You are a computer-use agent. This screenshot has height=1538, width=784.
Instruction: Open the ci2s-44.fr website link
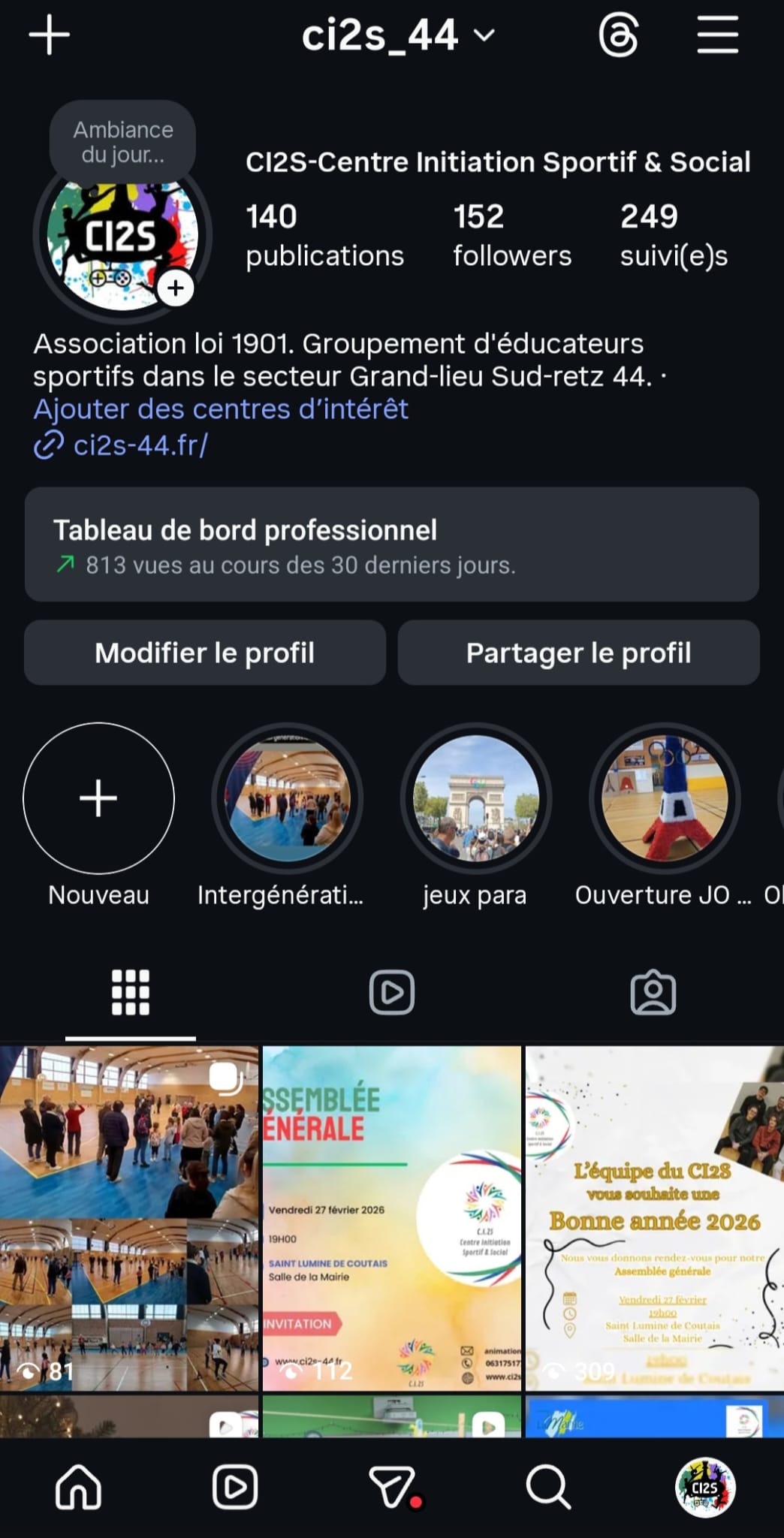click(x=140, y=445)
